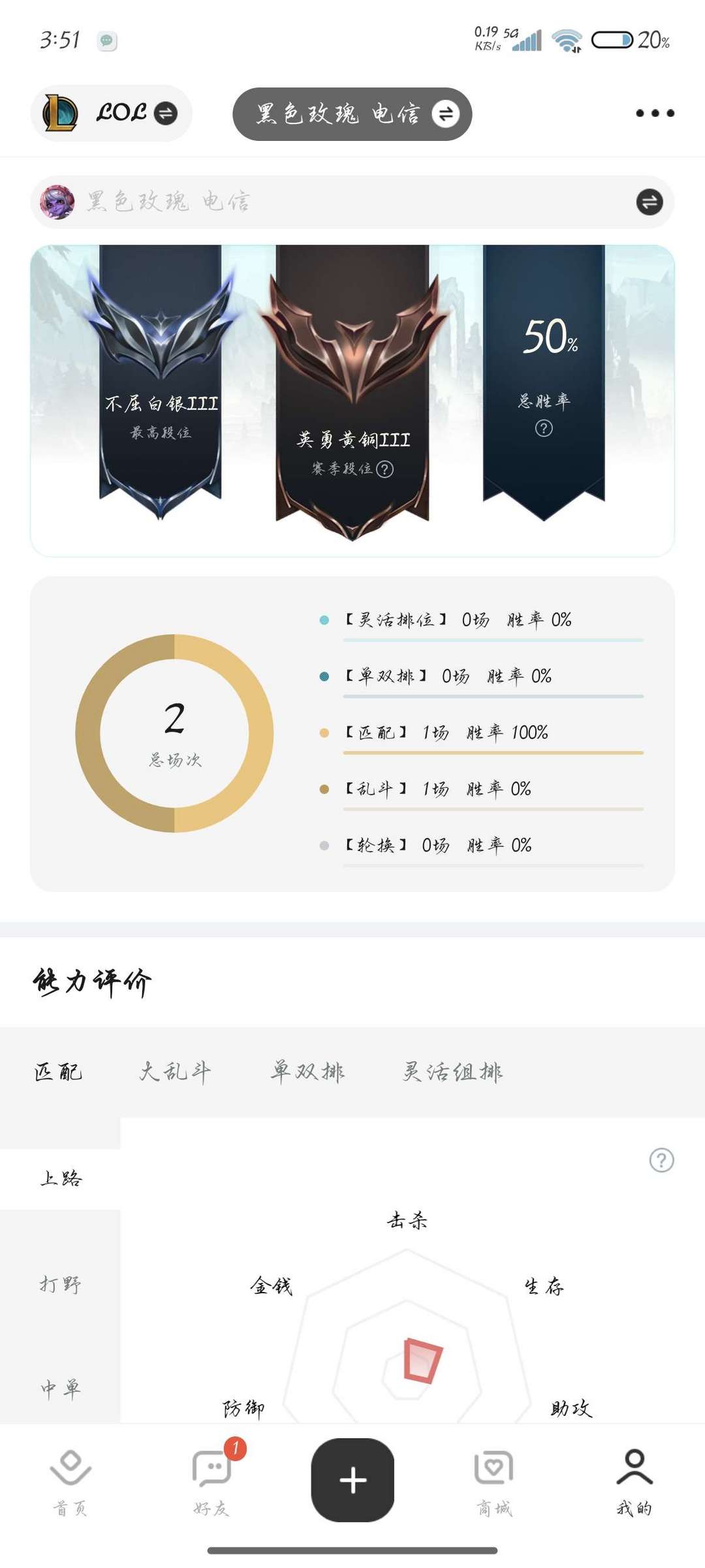Select the 打野 position
The height and width of the screenshot is (1568, 705).
coord(60,1284)
